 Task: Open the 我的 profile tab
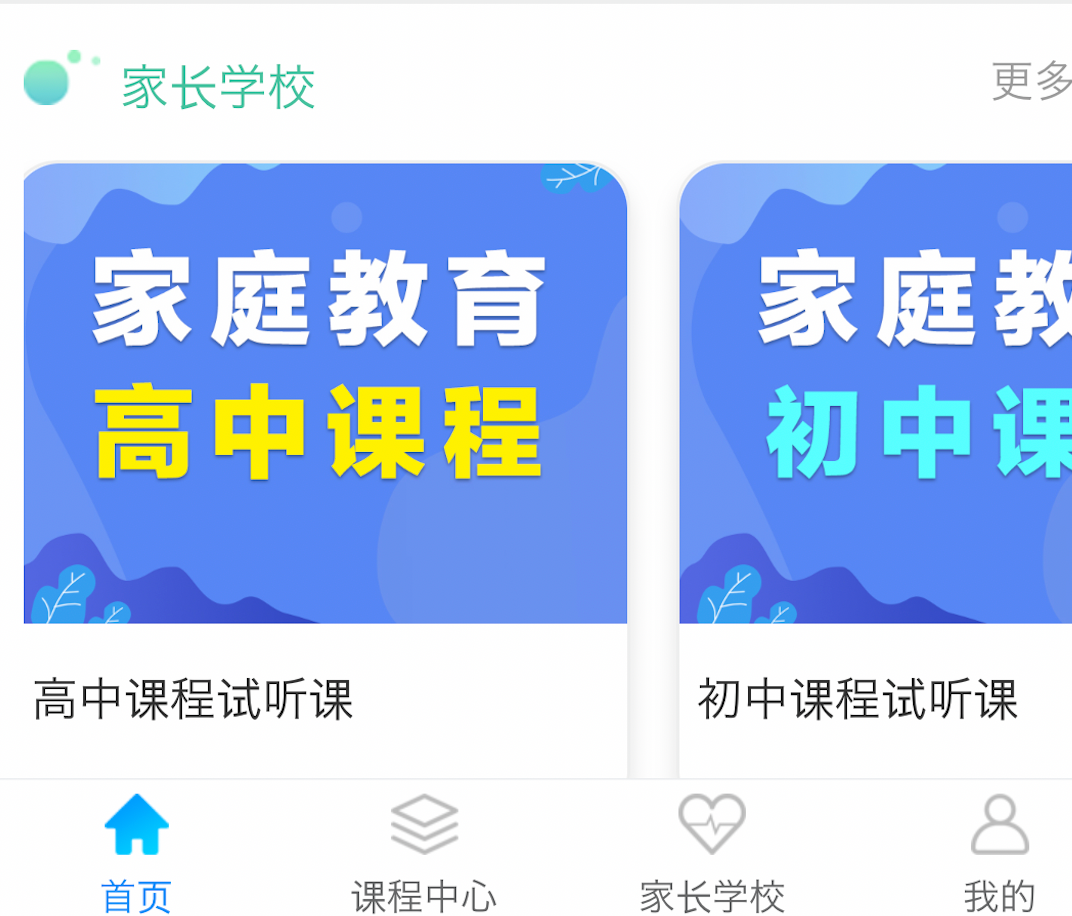pyautogui.click(x=999, y=852)
